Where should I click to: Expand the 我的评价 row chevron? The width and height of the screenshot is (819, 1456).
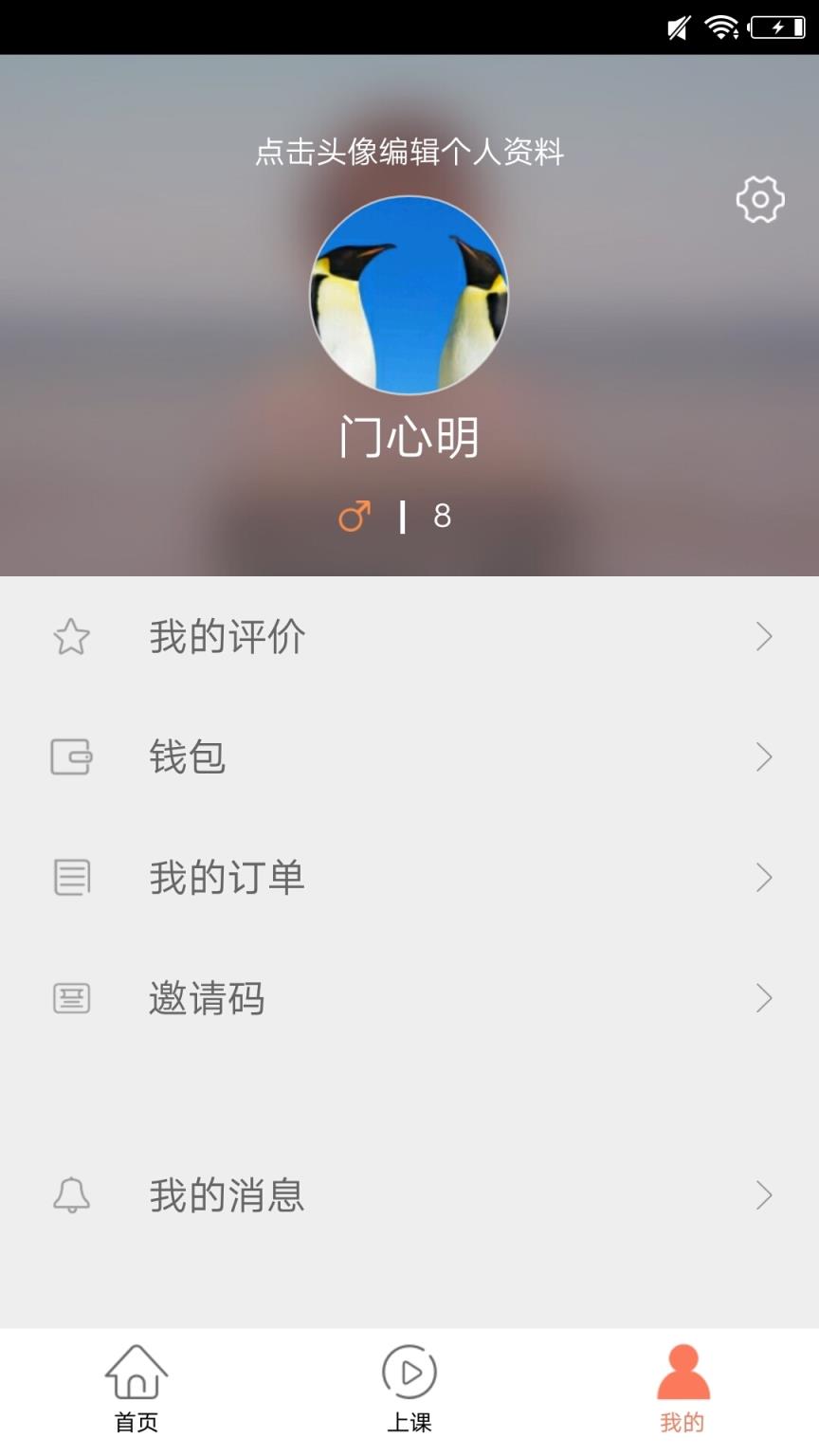(765, 638)
